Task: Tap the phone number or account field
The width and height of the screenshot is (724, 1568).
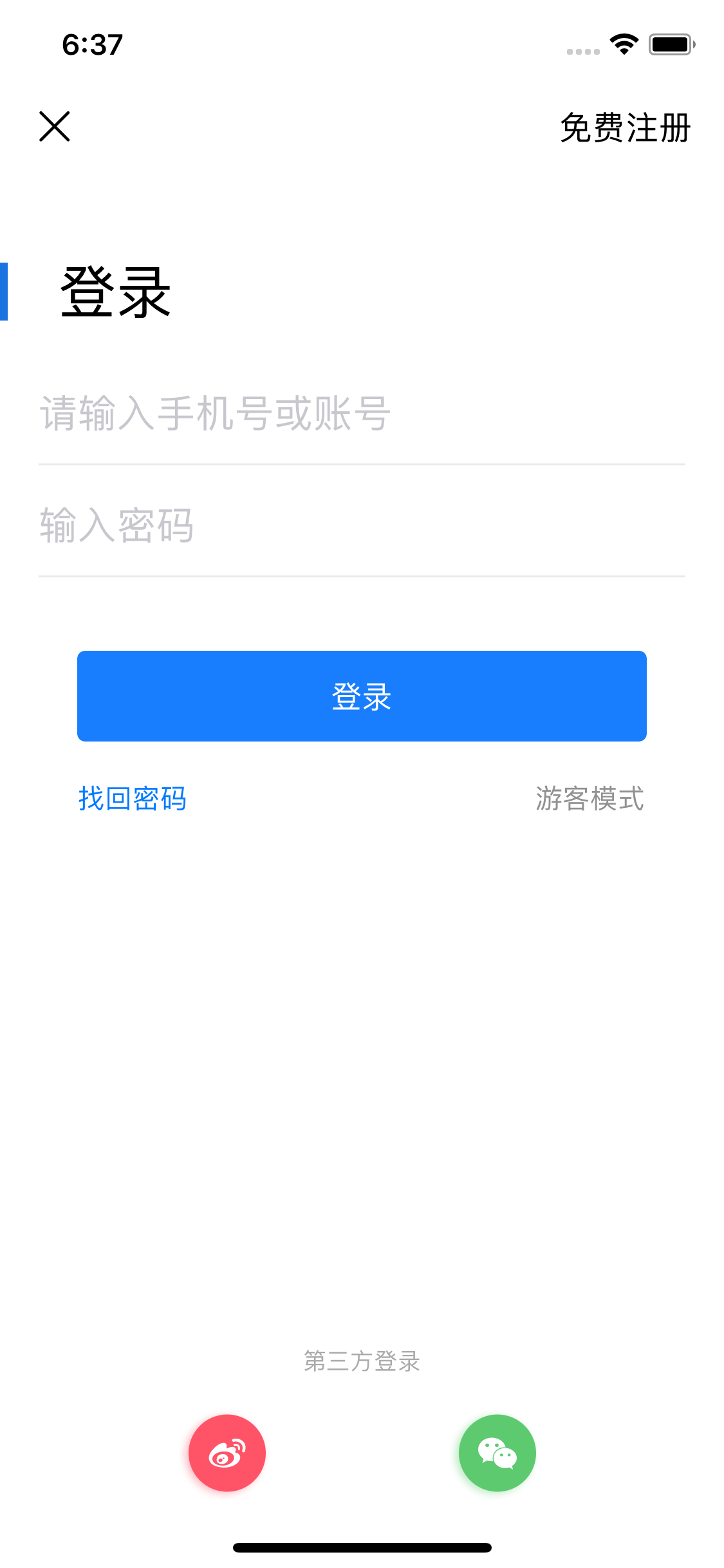Action: [362, 413]
